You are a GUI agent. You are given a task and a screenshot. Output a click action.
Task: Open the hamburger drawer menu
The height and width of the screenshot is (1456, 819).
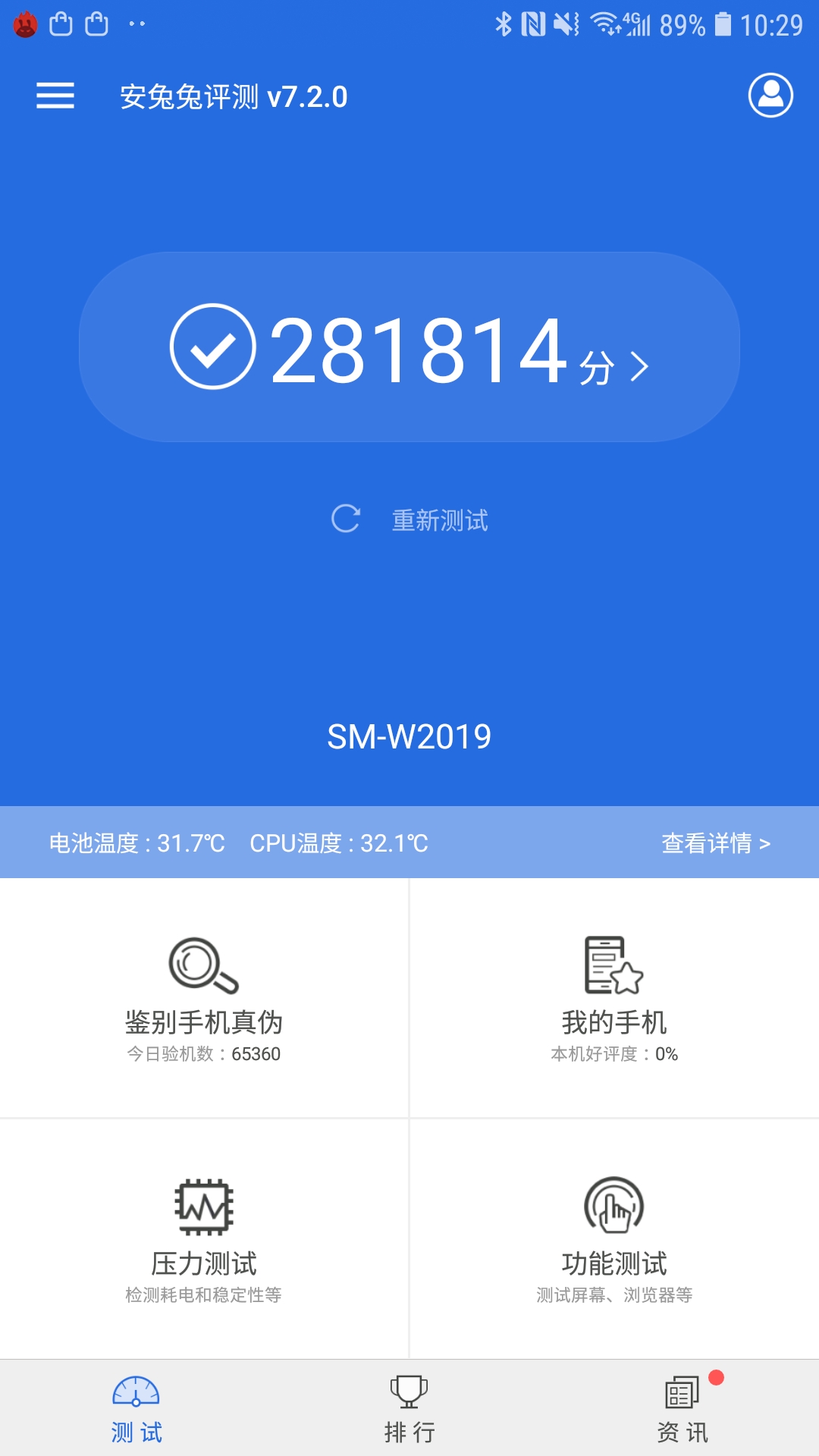(x=55, y=96)
